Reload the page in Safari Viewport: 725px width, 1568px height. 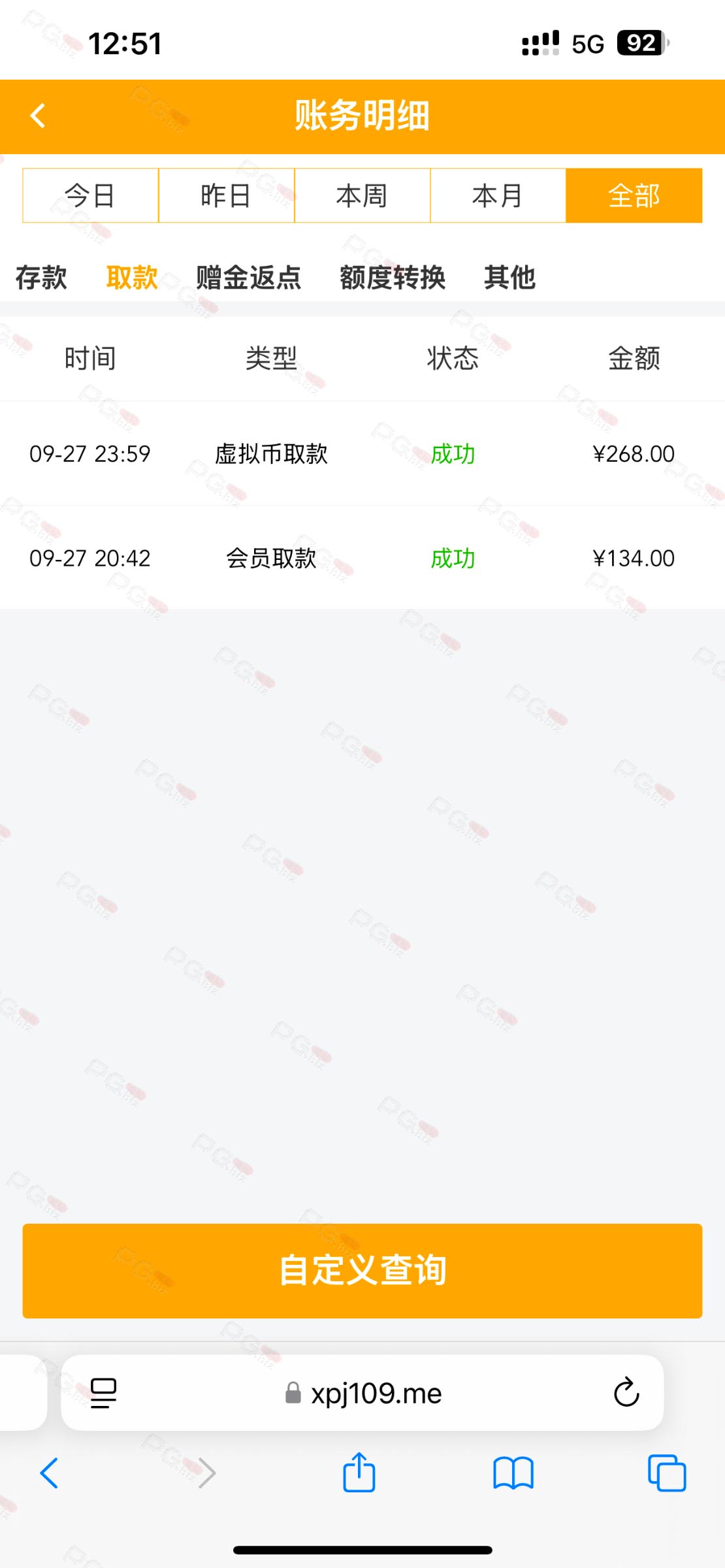pos(626,1392)
